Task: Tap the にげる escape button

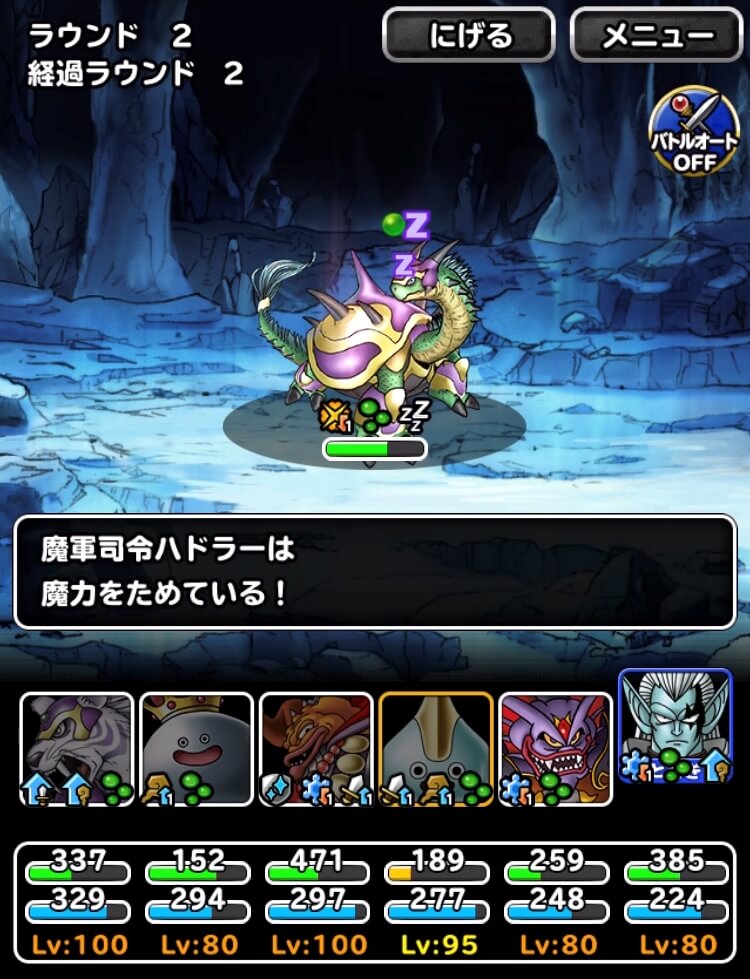Action: coord(469,36)
